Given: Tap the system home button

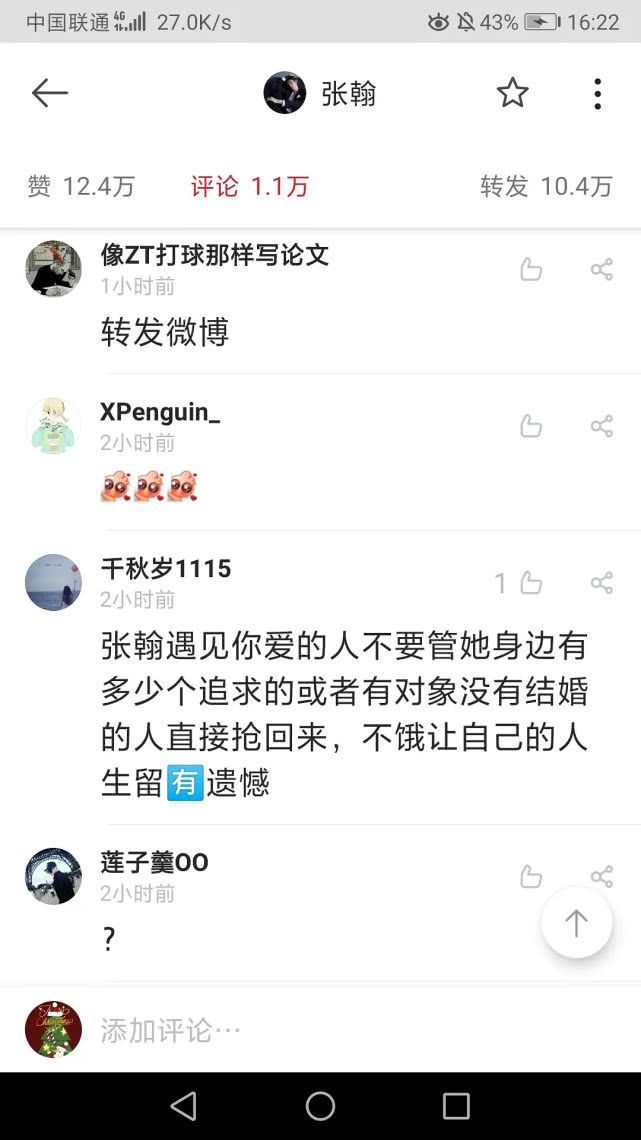Looking at the screenshot, I should (x=320, y=1105).
